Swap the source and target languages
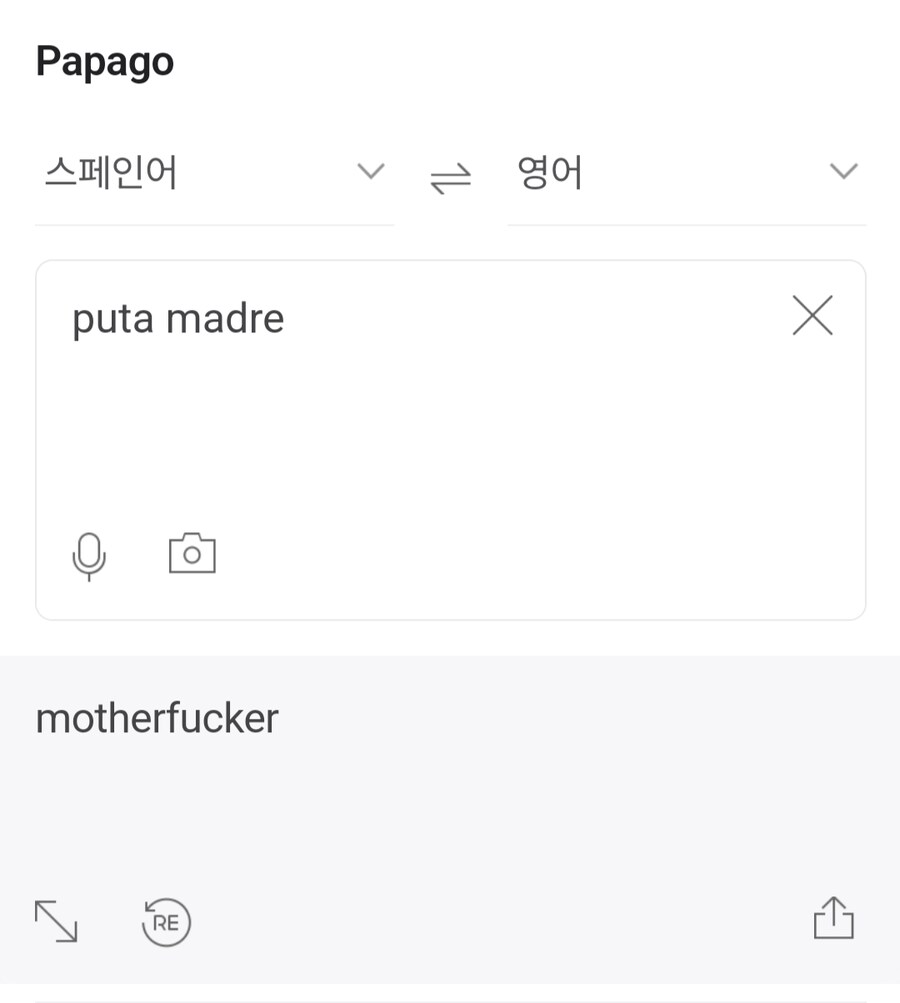 [449, 172]
